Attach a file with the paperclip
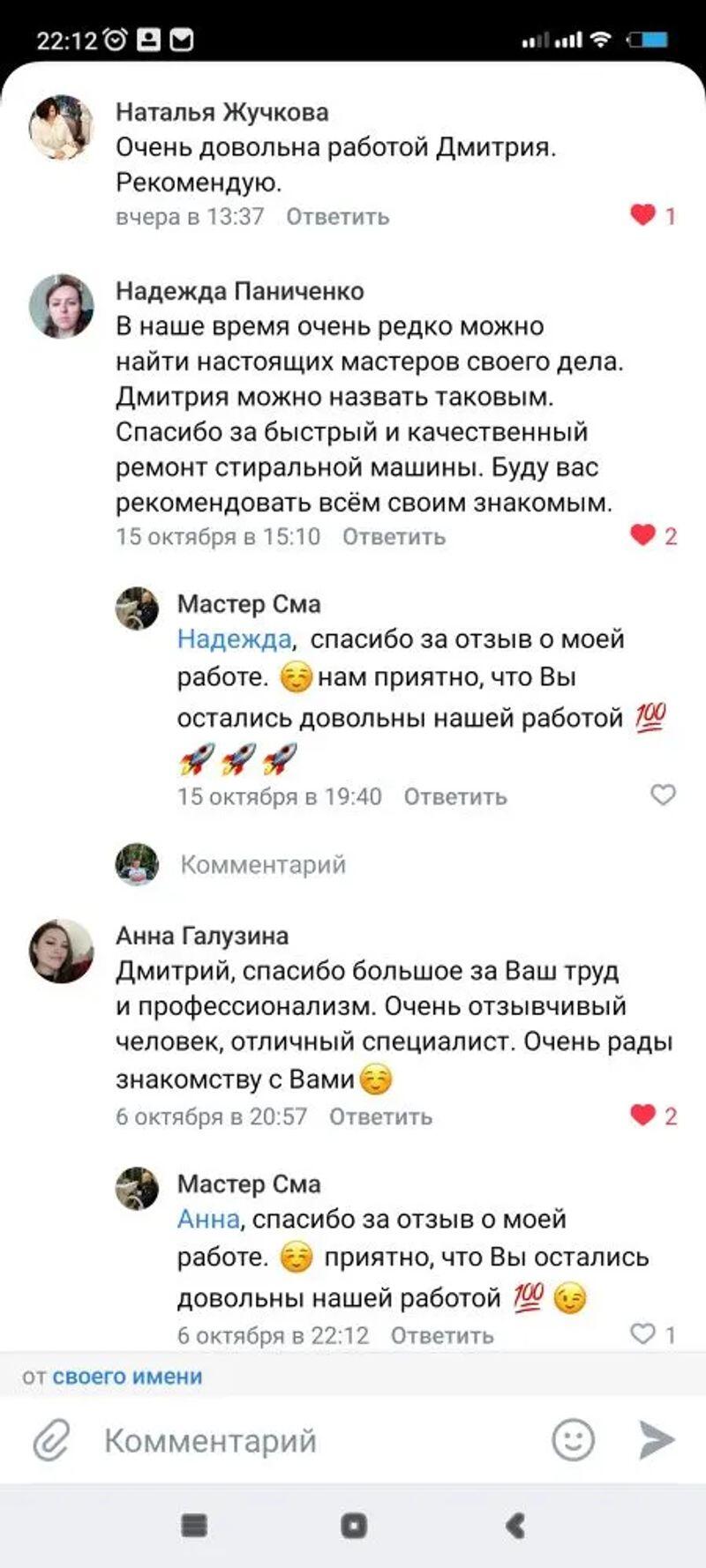Viewport: 706px width, 1568px height. (51, 1442)
